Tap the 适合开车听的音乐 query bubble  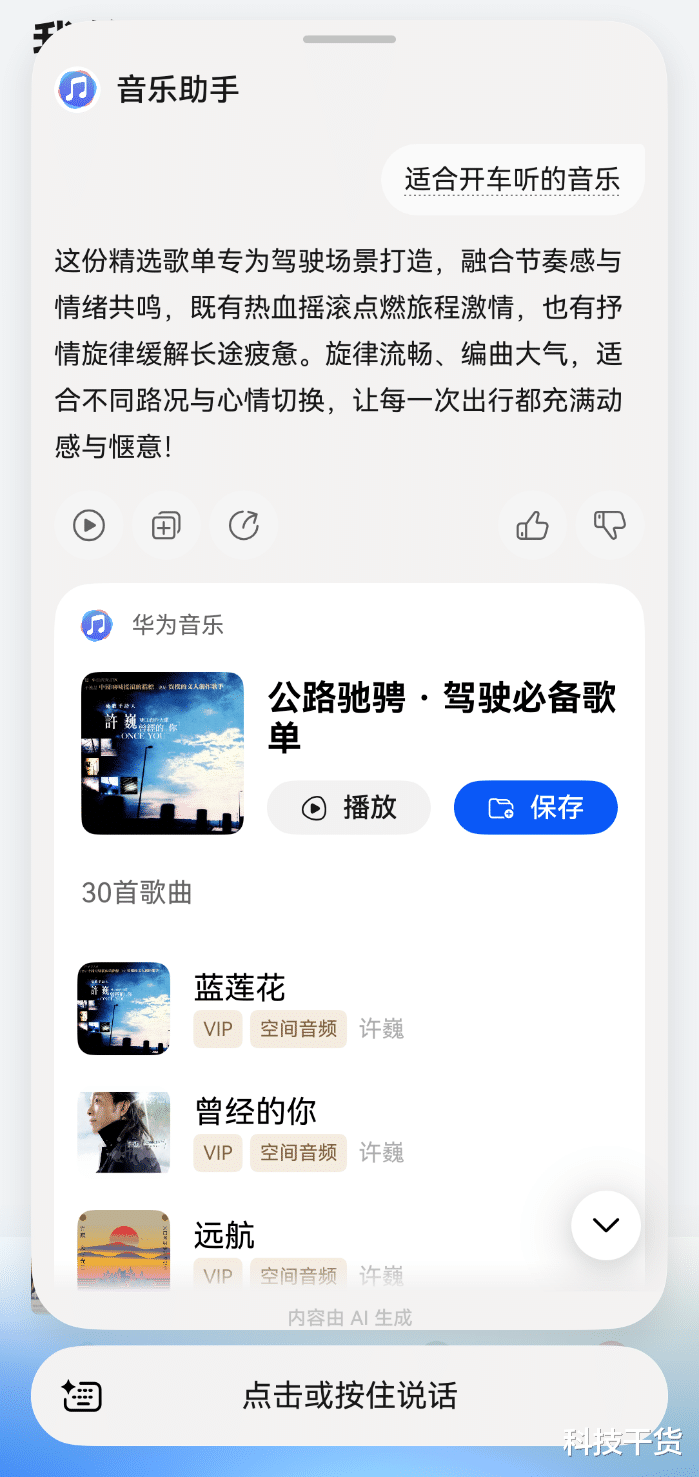[512, 180]
